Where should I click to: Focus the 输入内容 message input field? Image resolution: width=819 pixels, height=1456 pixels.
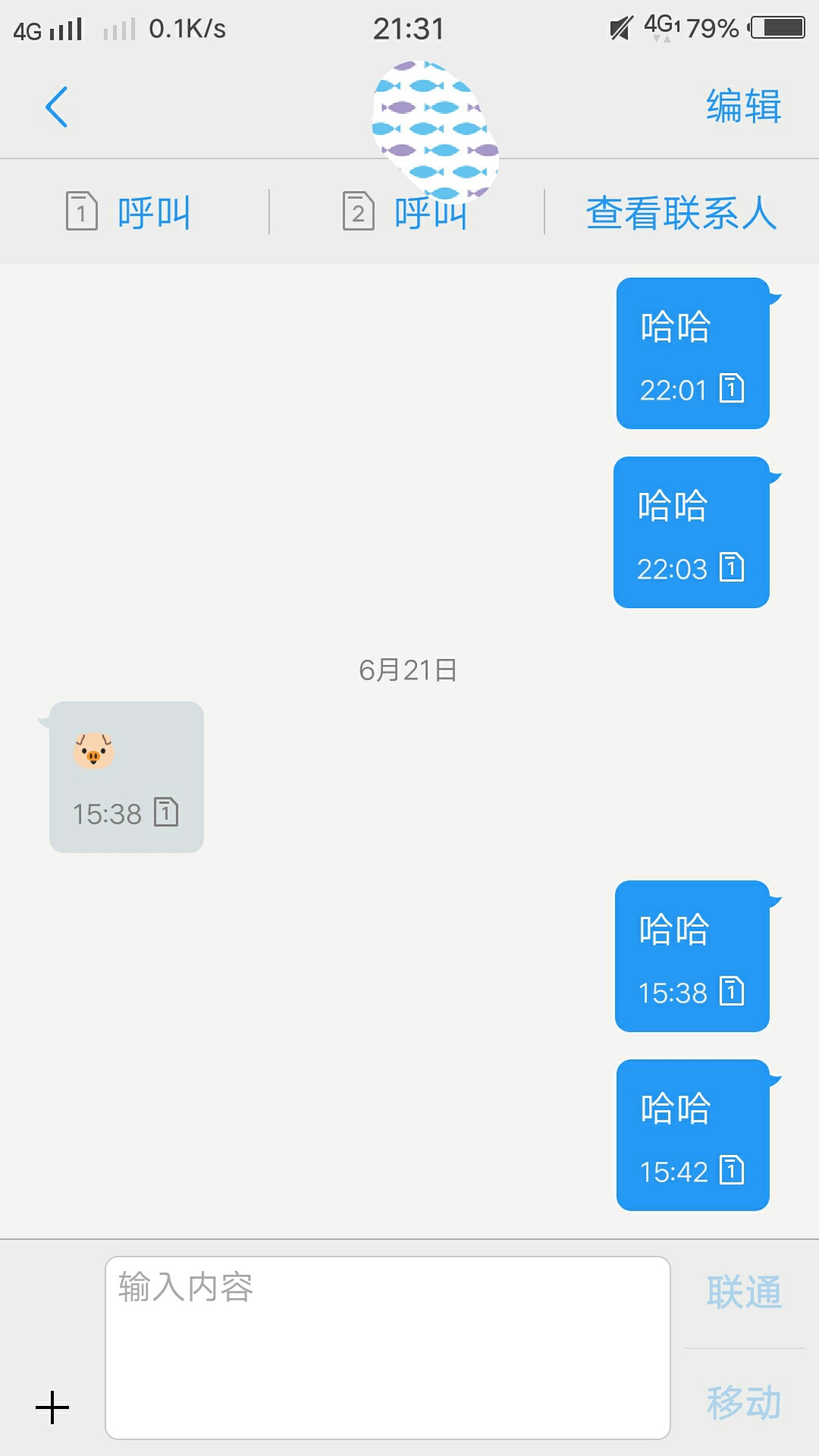[388, 1347]
